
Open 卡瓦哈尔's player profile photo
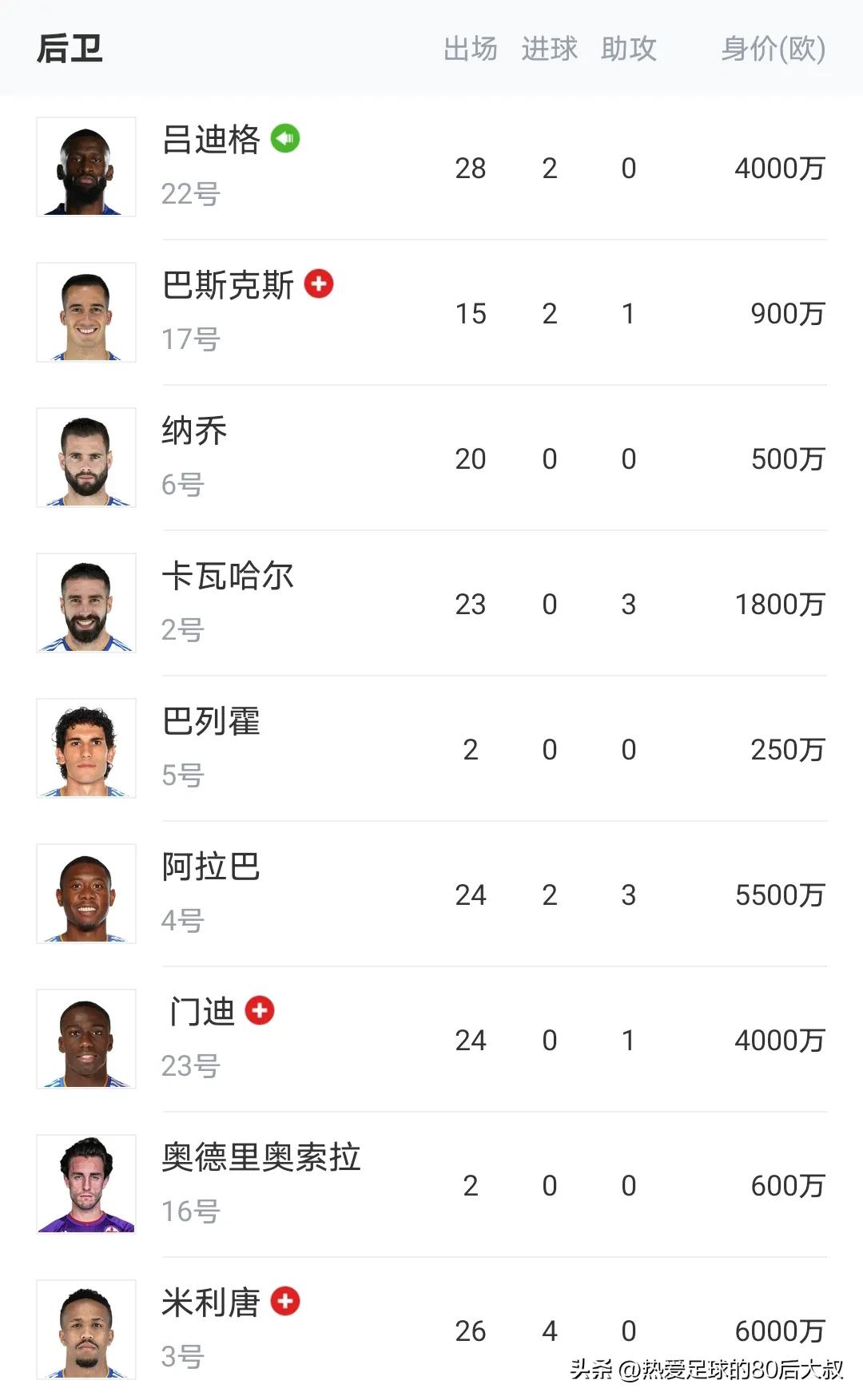coord(86,603)
